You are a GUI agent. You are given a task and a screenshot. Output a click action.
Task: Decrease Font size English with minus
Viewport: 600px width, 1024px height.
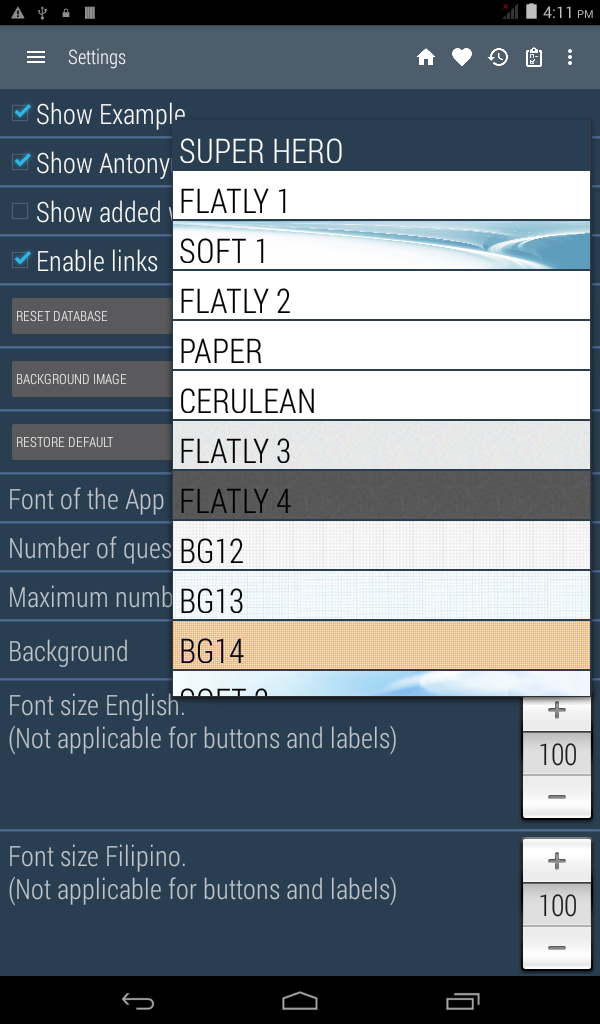[x=556, y=797]
